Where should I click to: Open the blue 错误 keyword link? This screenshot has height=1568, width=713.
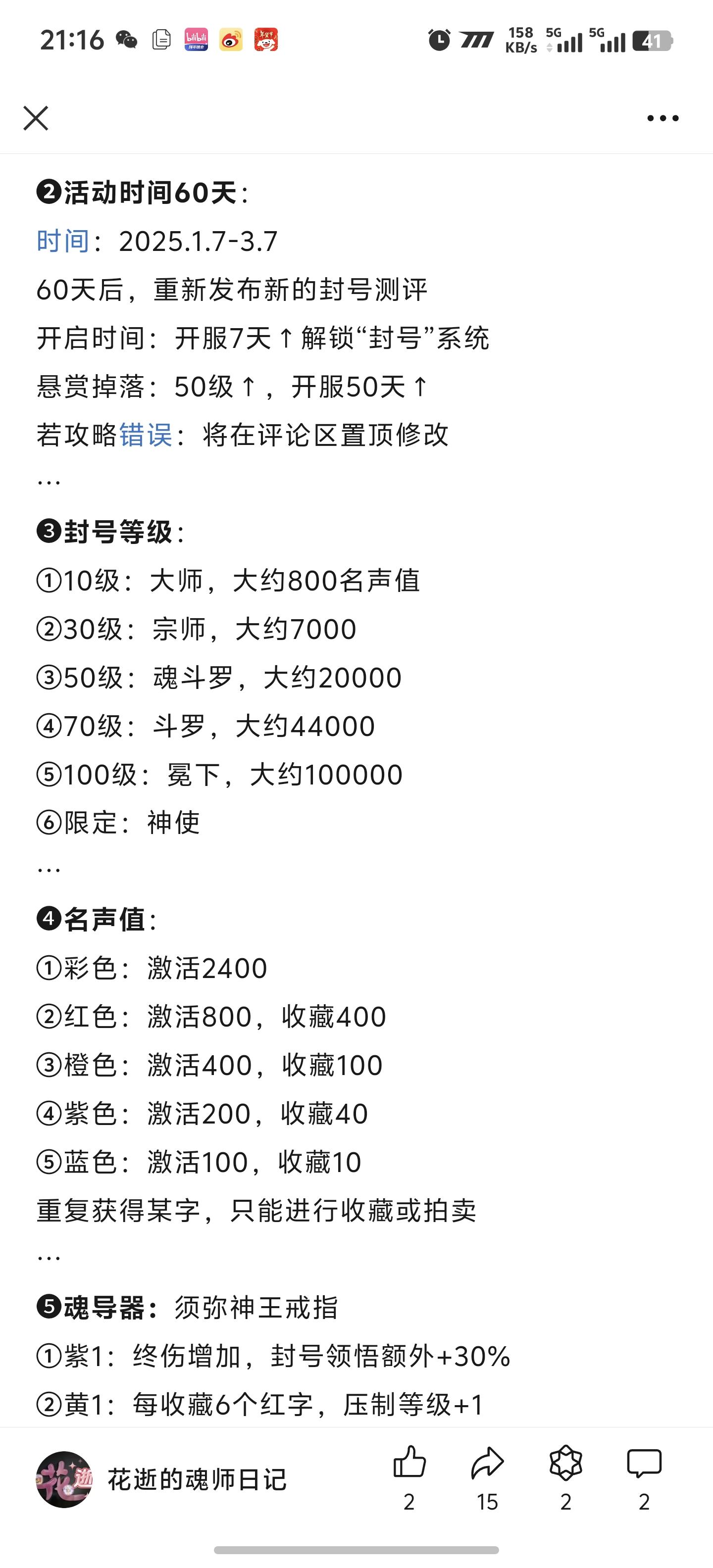pos(146,435)
